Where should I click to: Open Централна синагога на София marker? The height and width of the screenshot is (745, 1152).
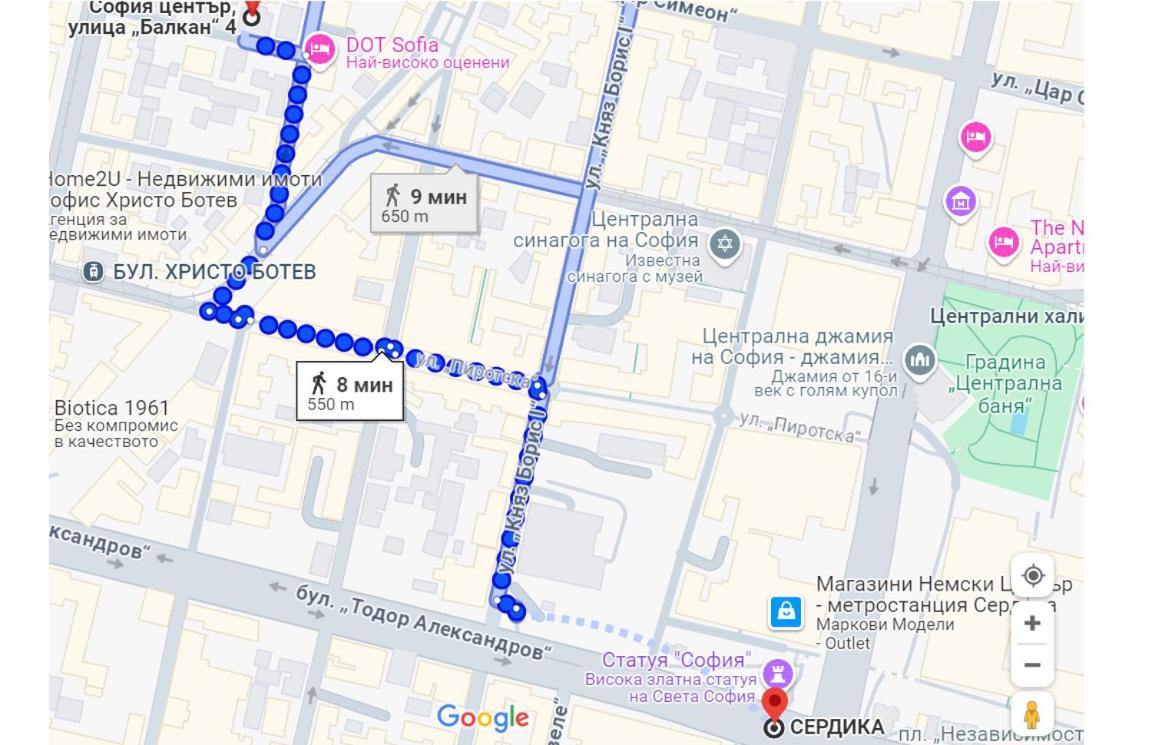(726, 244)
